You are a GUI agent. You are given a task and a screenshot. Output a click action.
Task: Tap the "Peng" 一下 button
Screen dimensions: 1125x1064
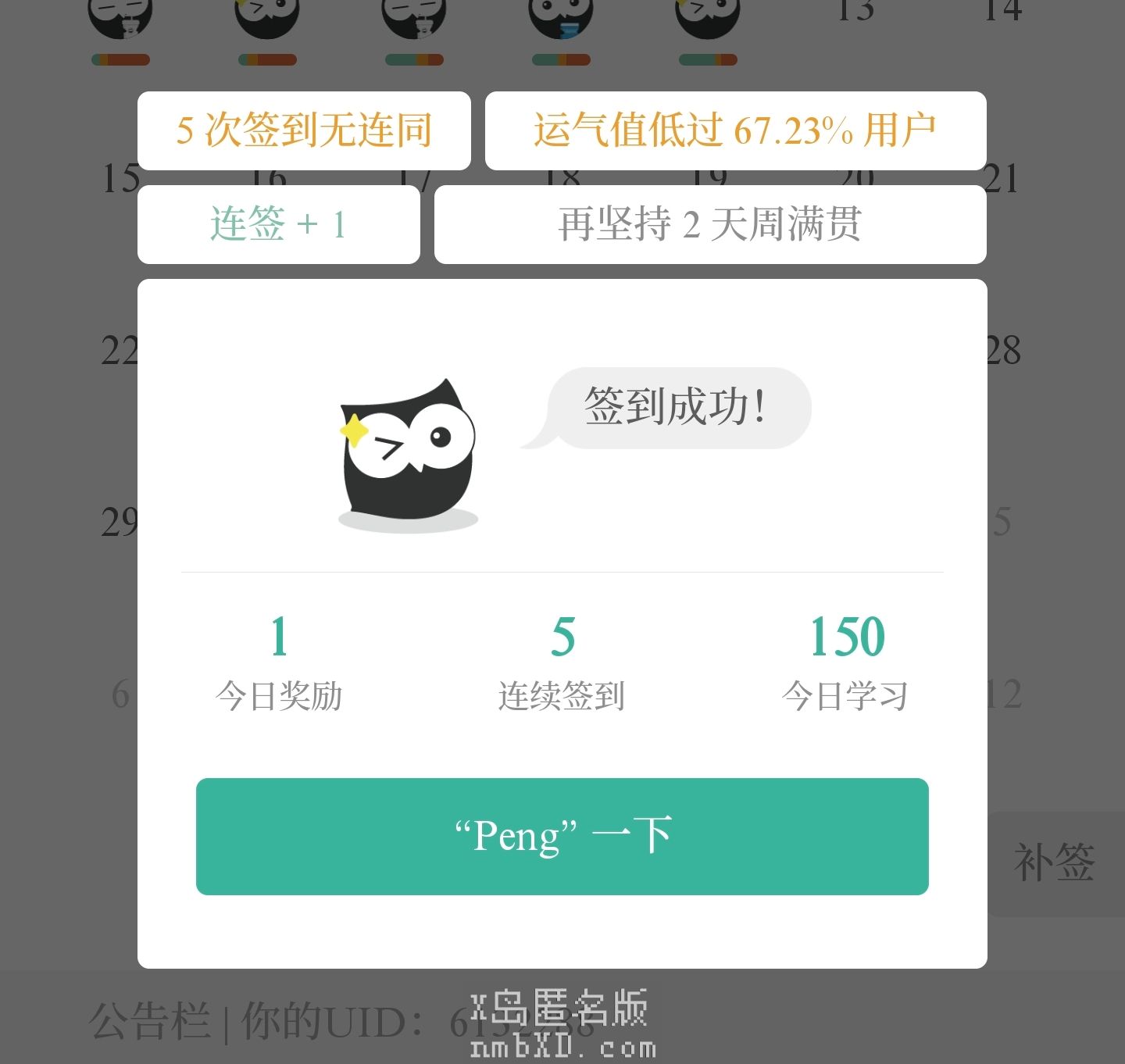coord(562,836)
